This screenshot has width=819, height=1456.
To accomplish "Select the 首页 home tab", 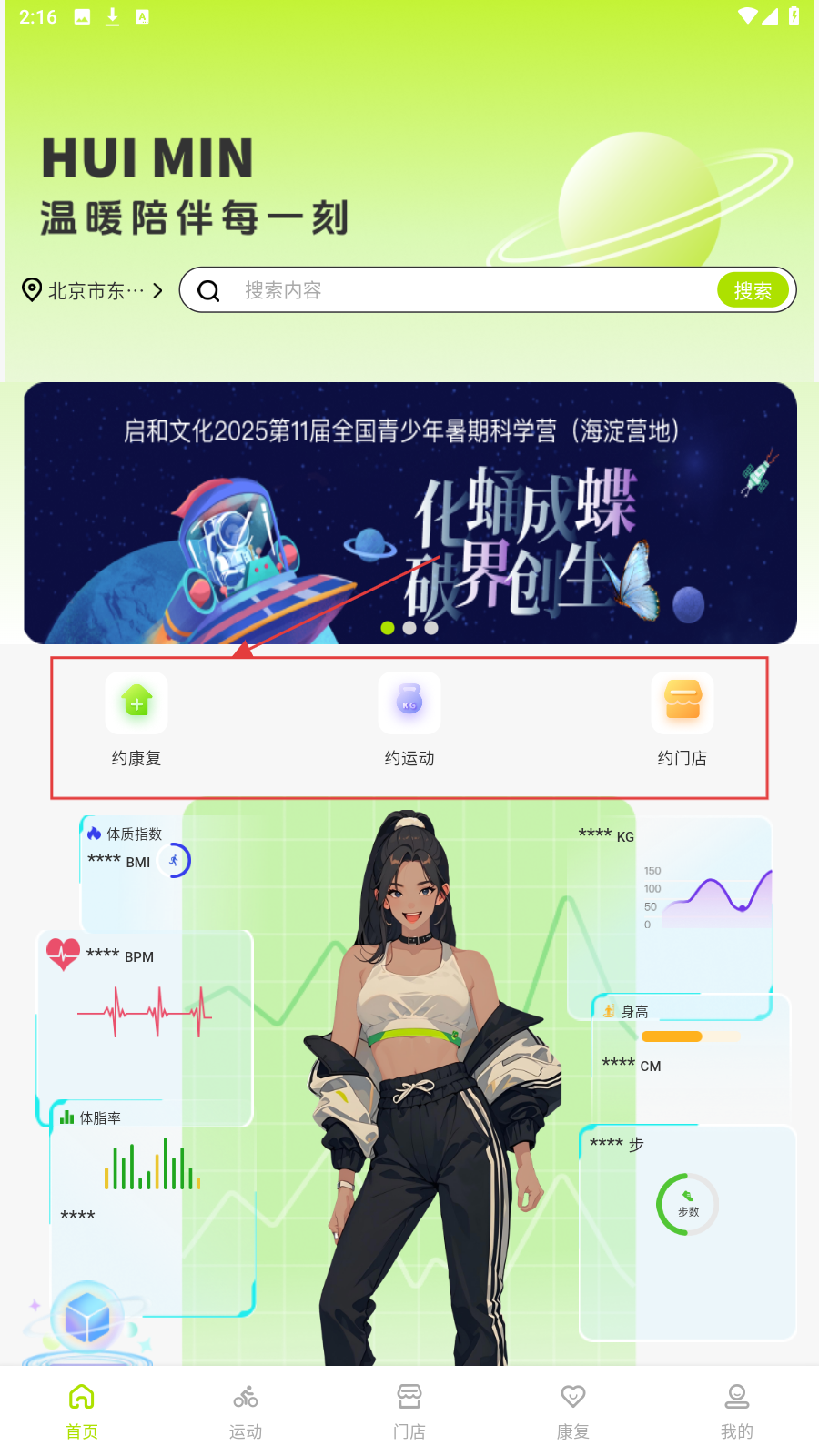I will (82, 1410).
